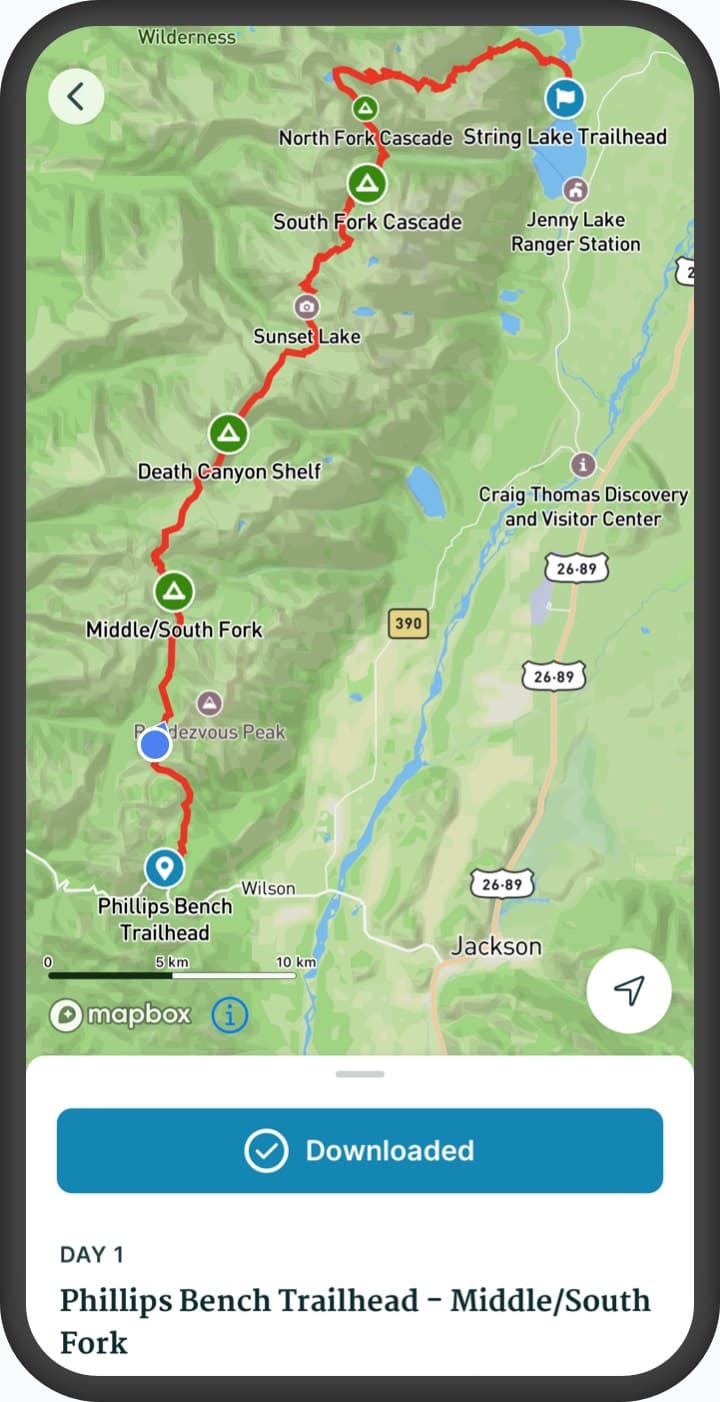
Task: Select the Phillips Bench Trailhead pin
Action: pyautogui.click(x=164, y=868)
